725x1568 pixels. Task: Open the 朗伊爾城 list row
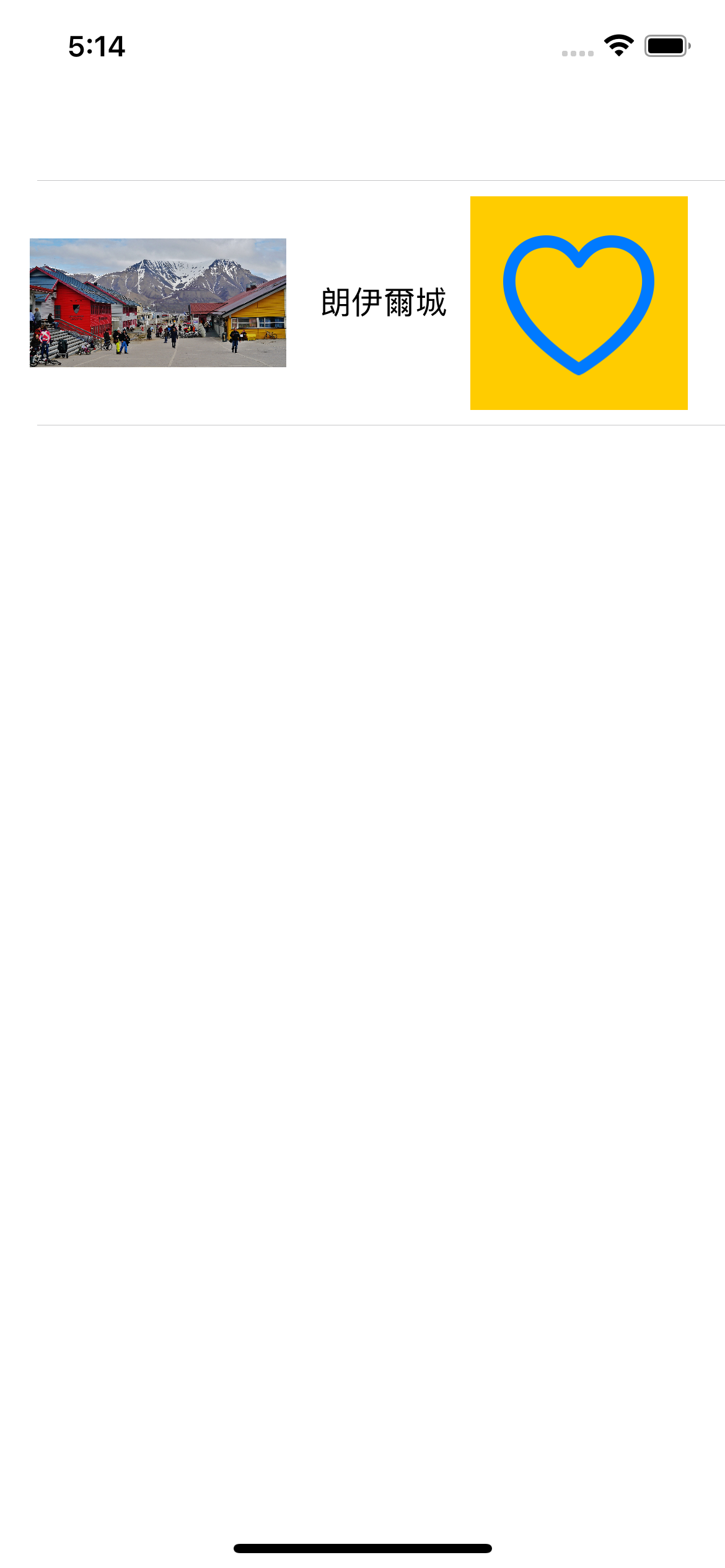383,303
